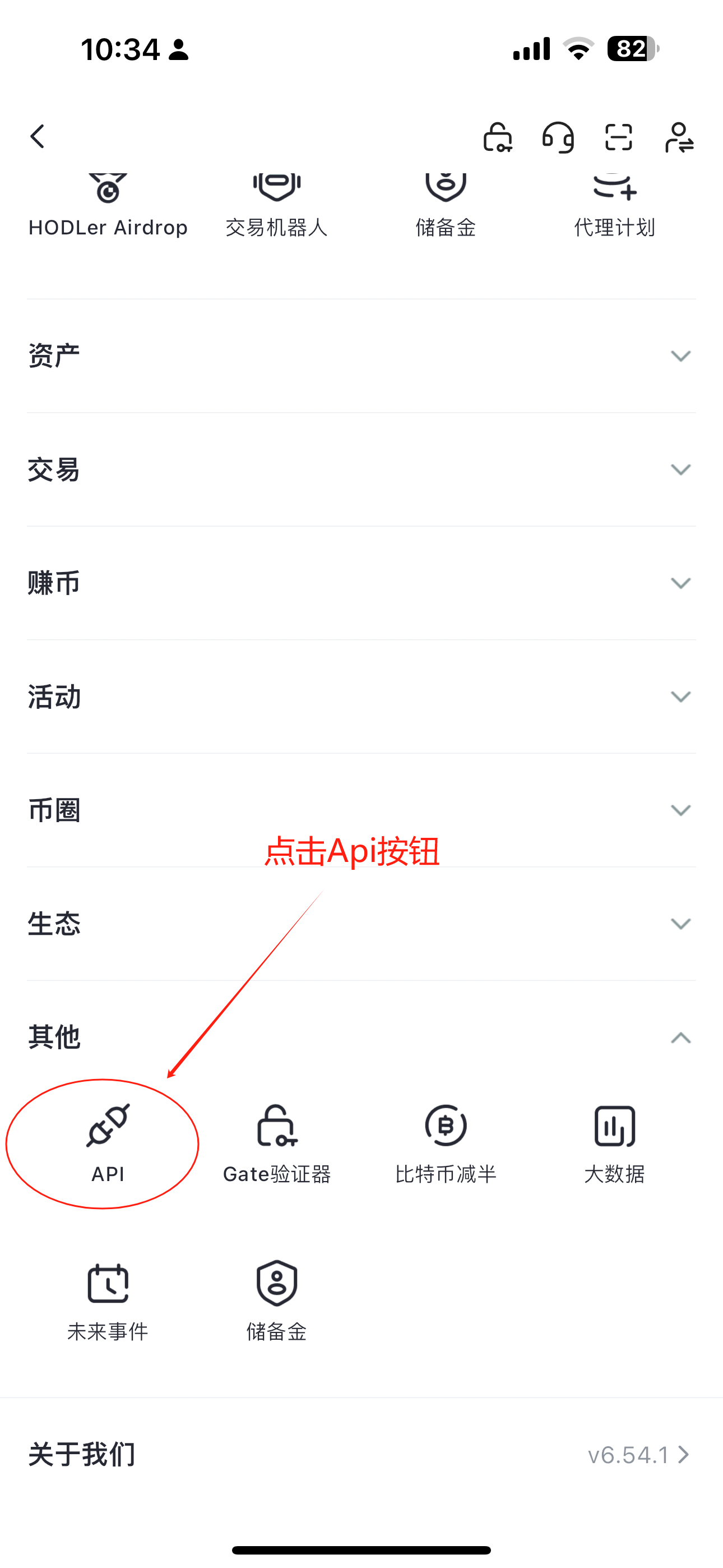
Task: Expand the 生态 section
Action: coord(361,924)
